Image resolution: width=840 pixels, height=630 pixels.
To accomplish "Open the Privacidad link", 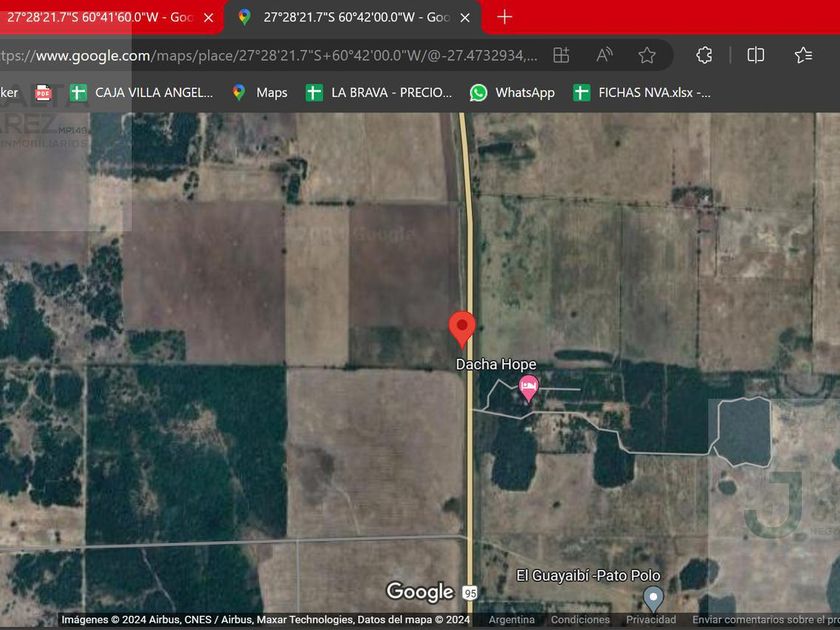I will pos(651,620).
